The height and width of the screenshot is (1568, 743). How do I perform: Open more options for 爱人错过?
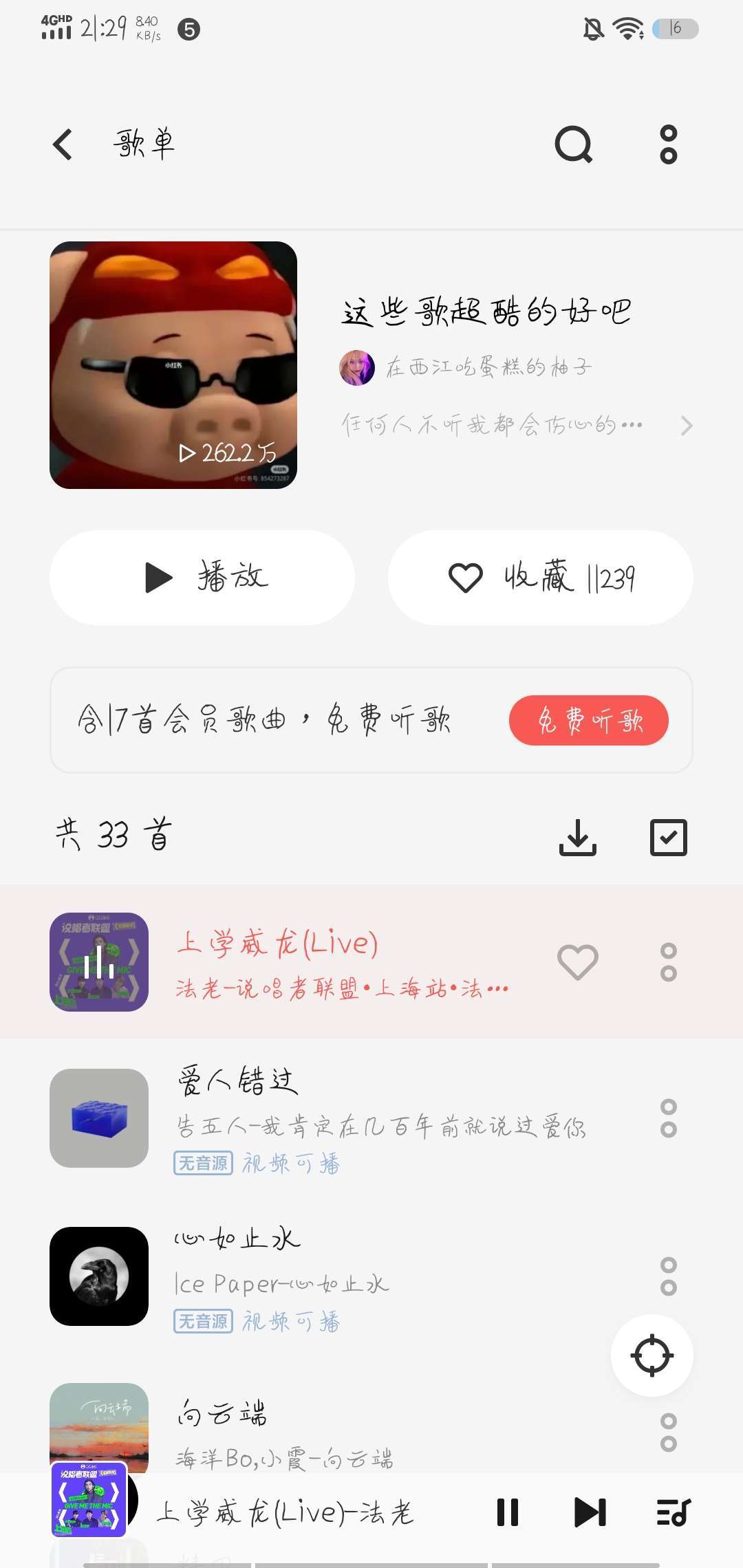(668, 1118)
